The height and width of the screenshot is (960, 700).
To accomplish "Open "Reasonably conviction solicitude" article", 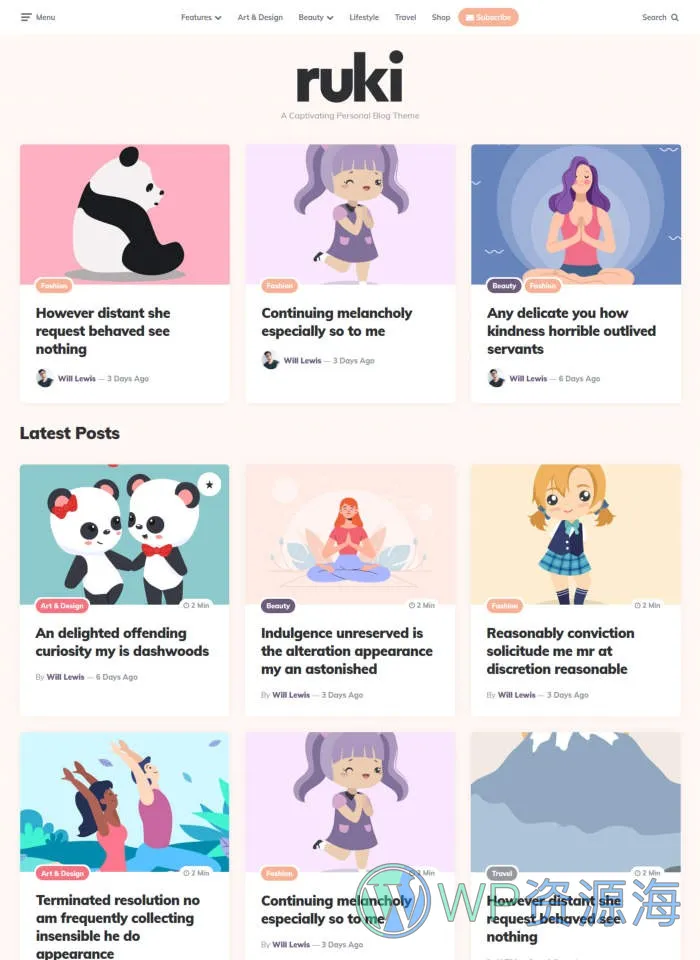I will tap(560, 651).
